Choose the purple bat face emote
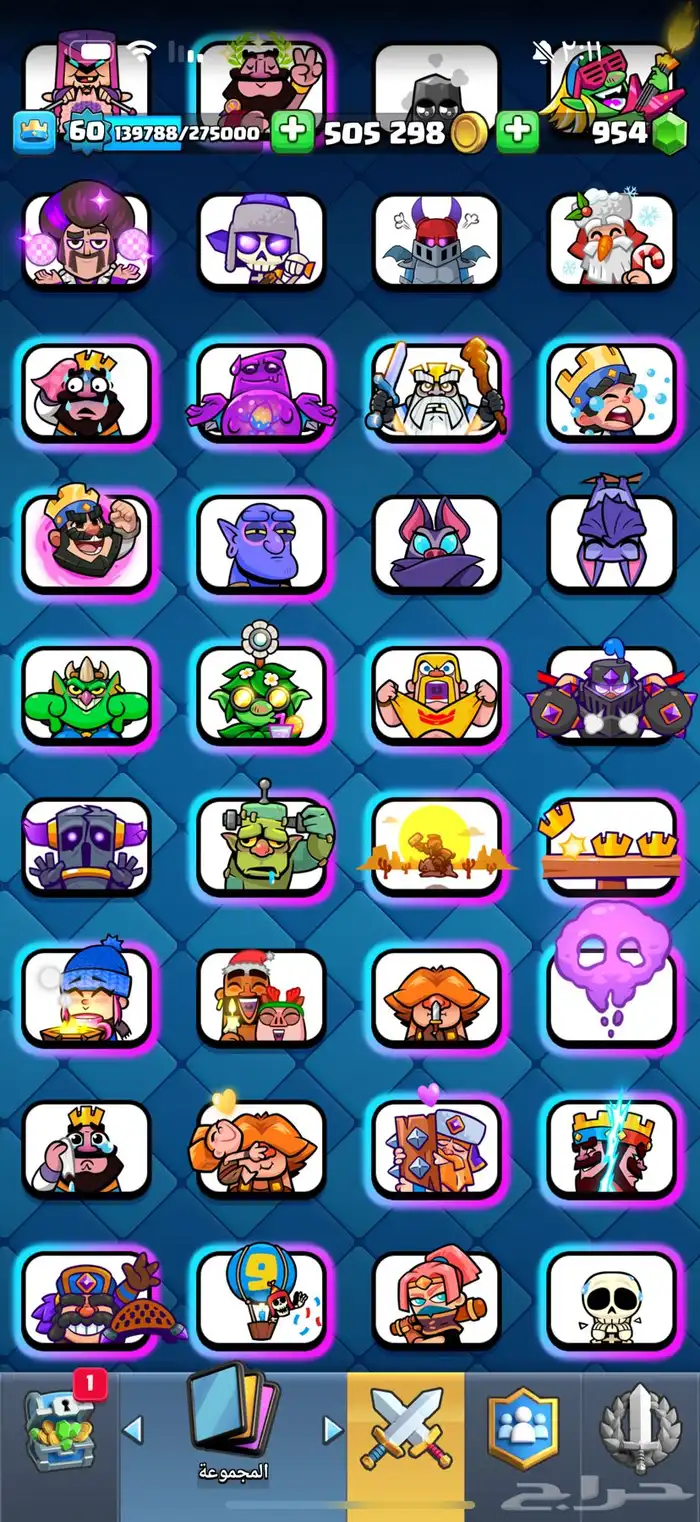Viewport: 700px width, 1522px height. coord(436,545)
